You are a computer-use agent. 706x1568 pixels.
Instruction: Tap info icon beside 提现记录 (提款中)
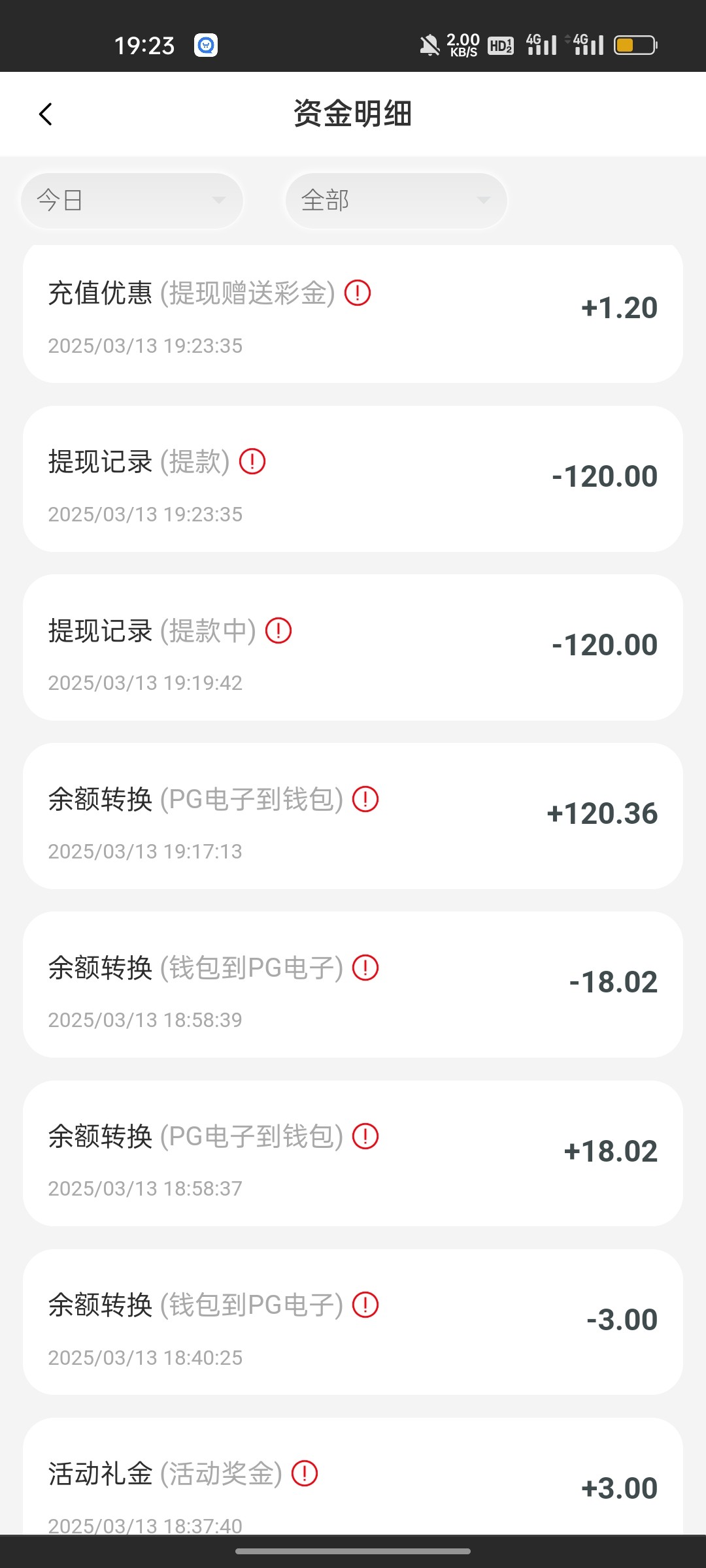(278, 630)
